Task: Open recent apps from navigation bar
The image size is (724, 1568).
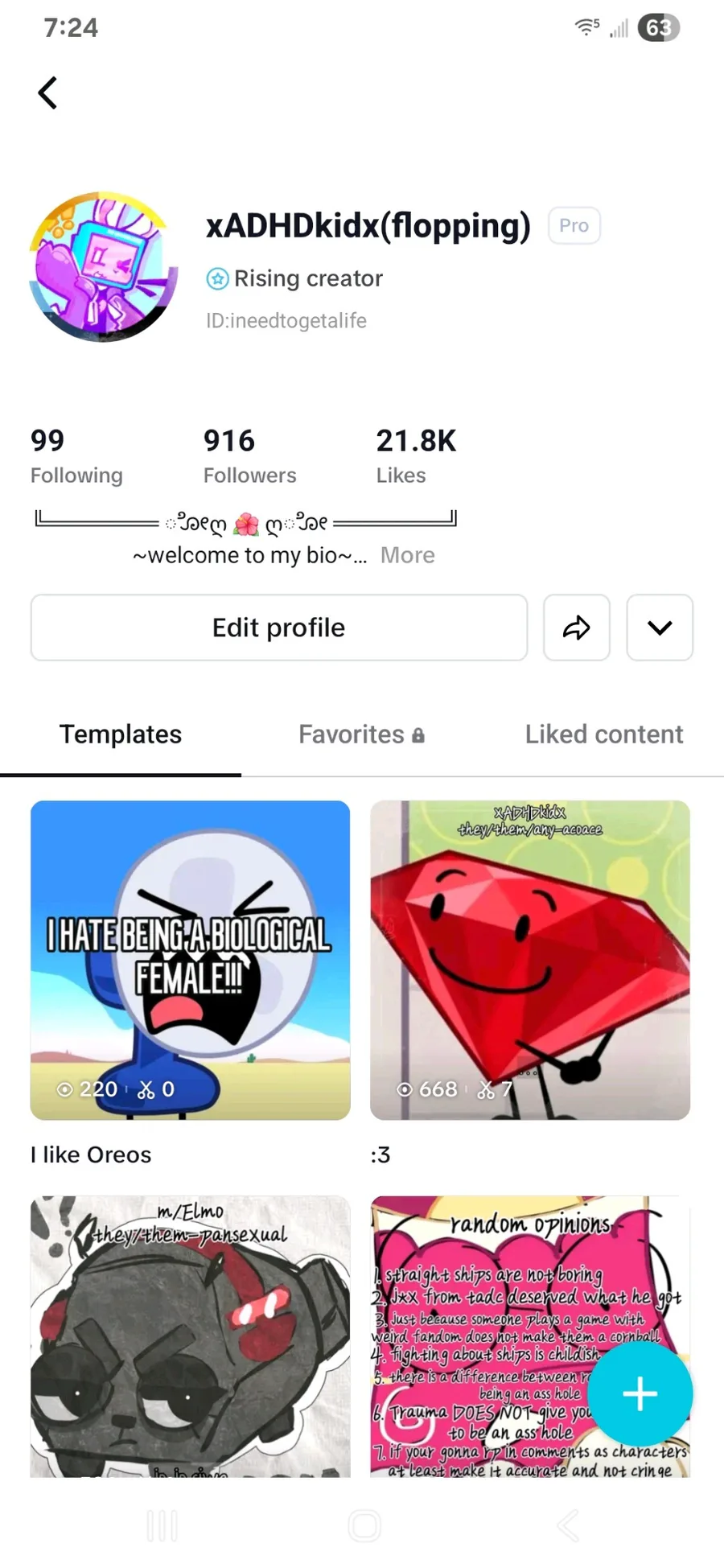Action: [x=162, y=1525]
